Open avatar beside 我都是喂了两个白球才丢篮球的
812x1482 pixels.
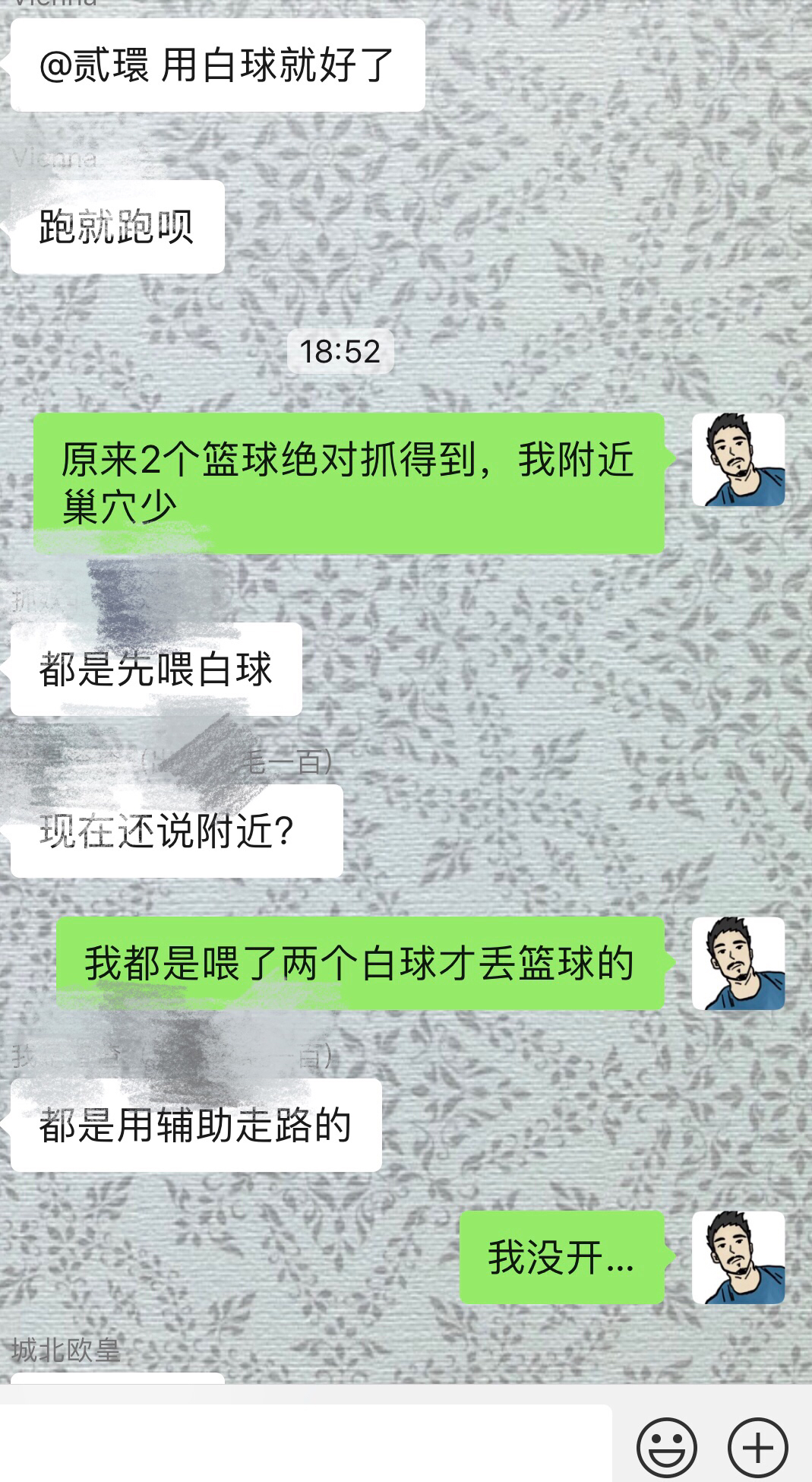738,963
